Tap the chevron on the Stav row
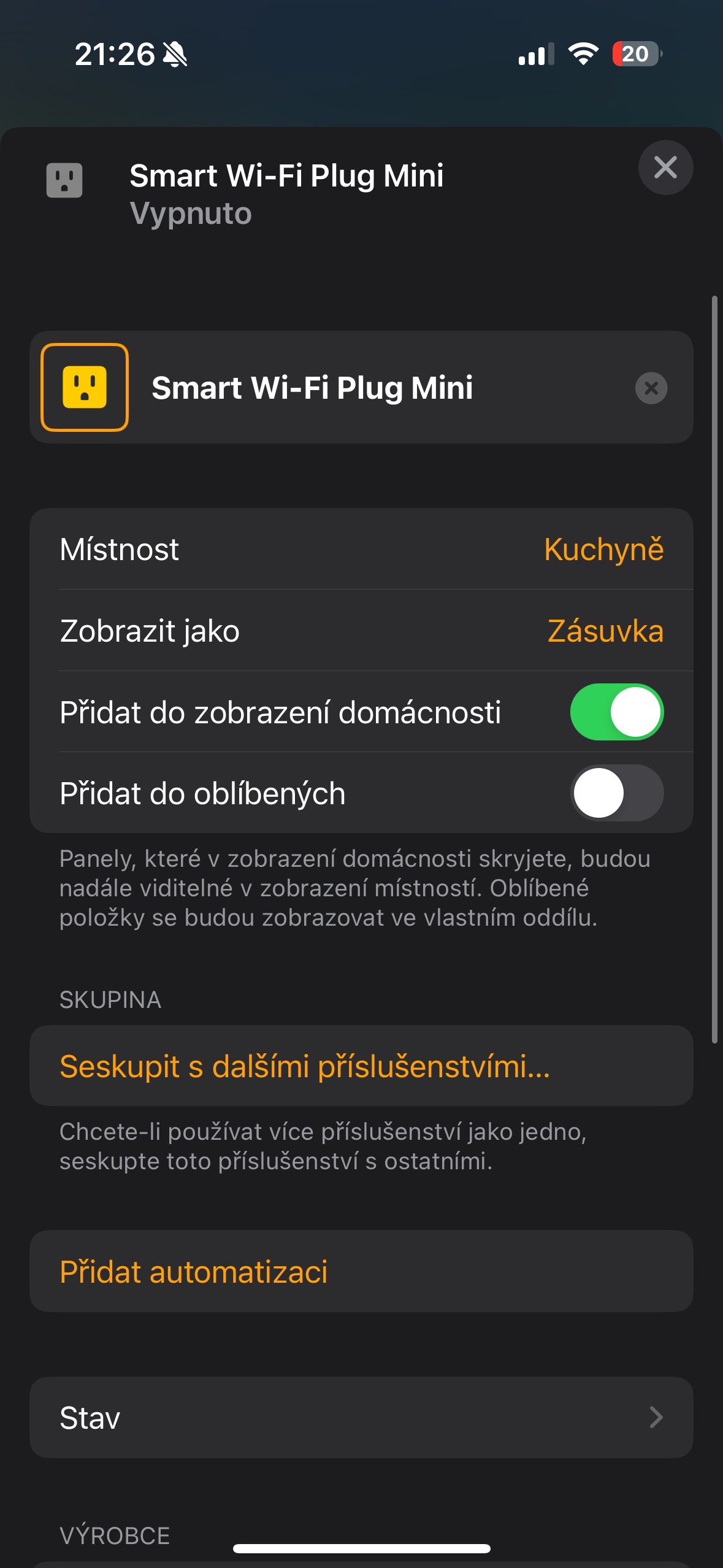 coord(656,1418)
